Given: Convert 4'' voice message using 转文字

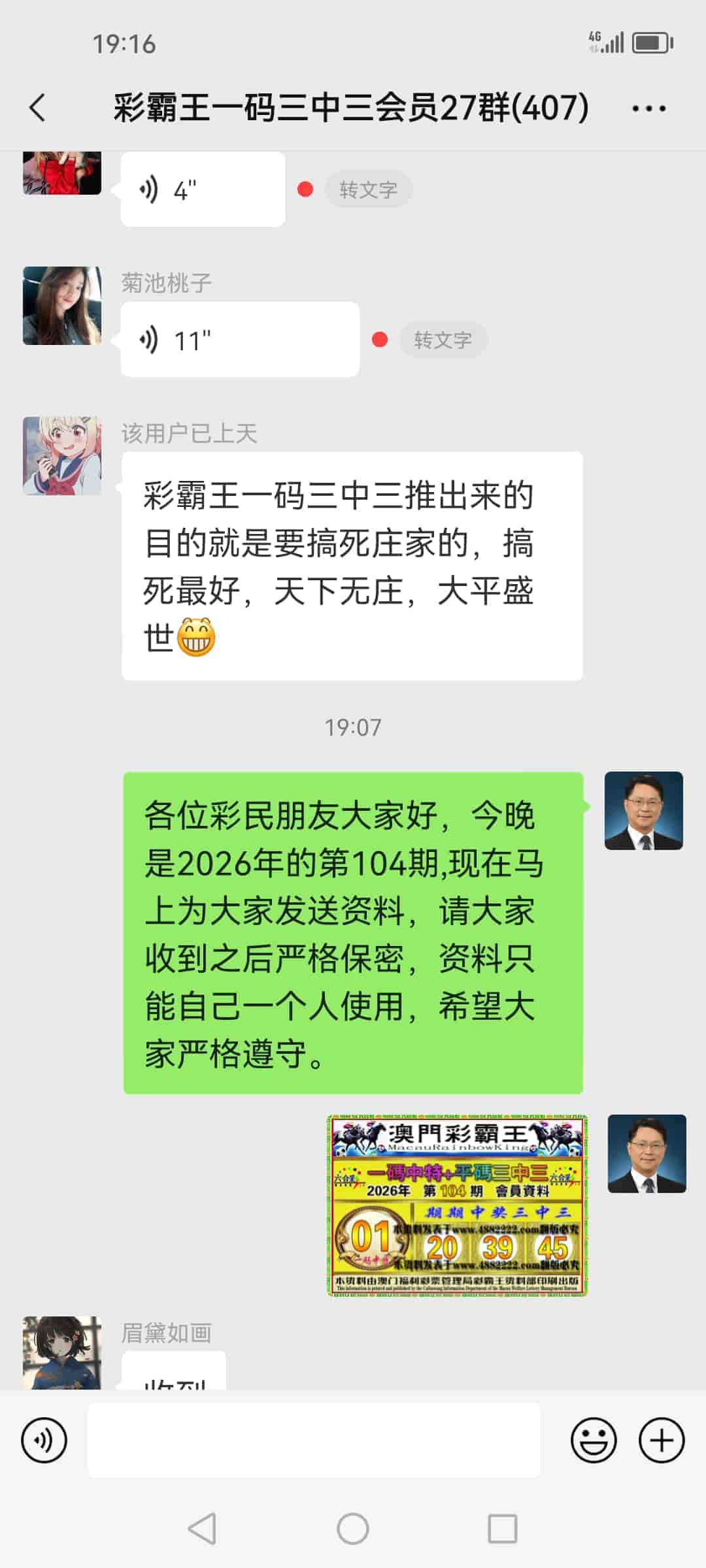Looking at the screenshot, I should tap(369, 188).
